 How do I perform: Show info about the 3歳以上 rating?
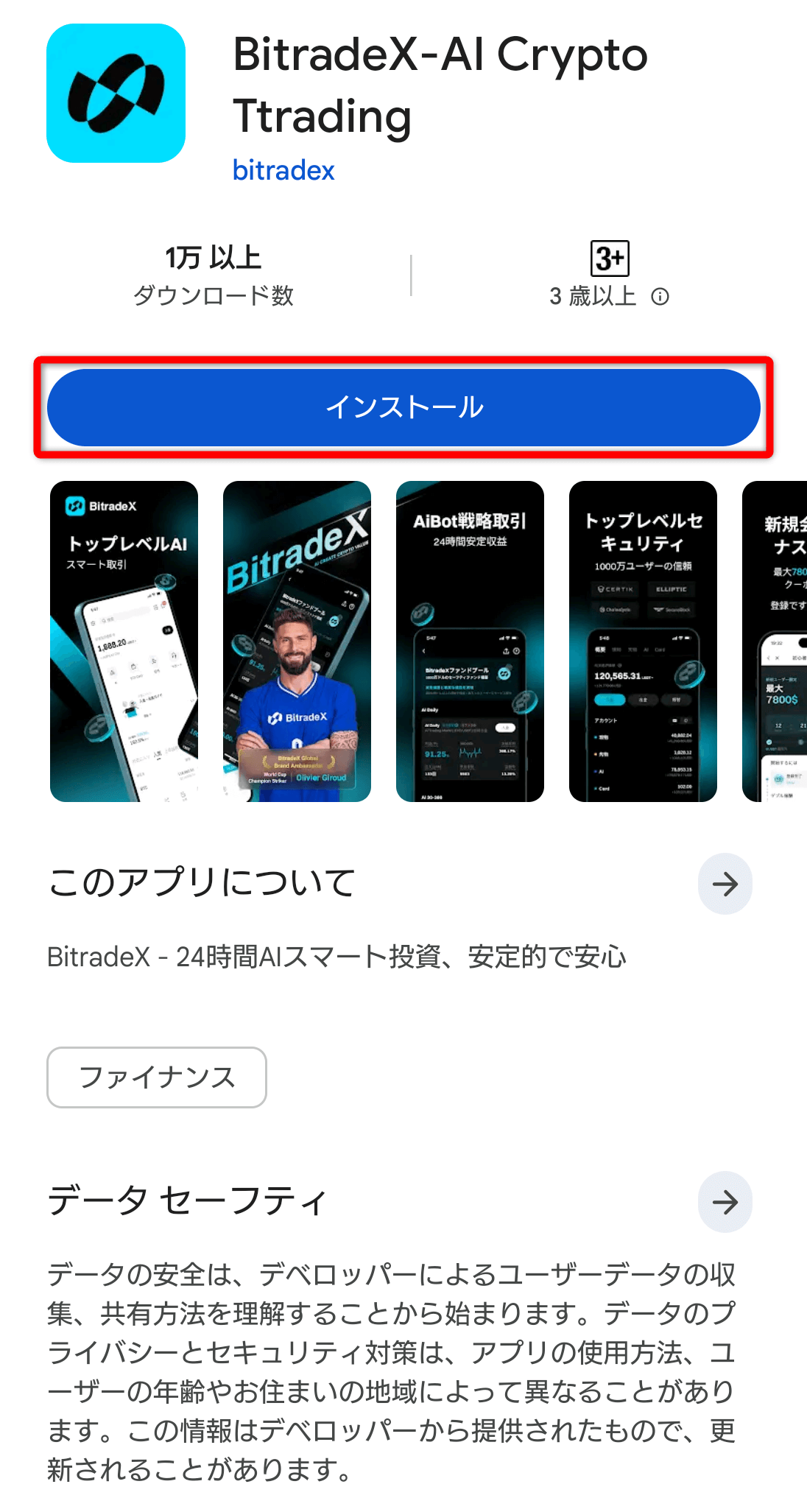[660, 297]
